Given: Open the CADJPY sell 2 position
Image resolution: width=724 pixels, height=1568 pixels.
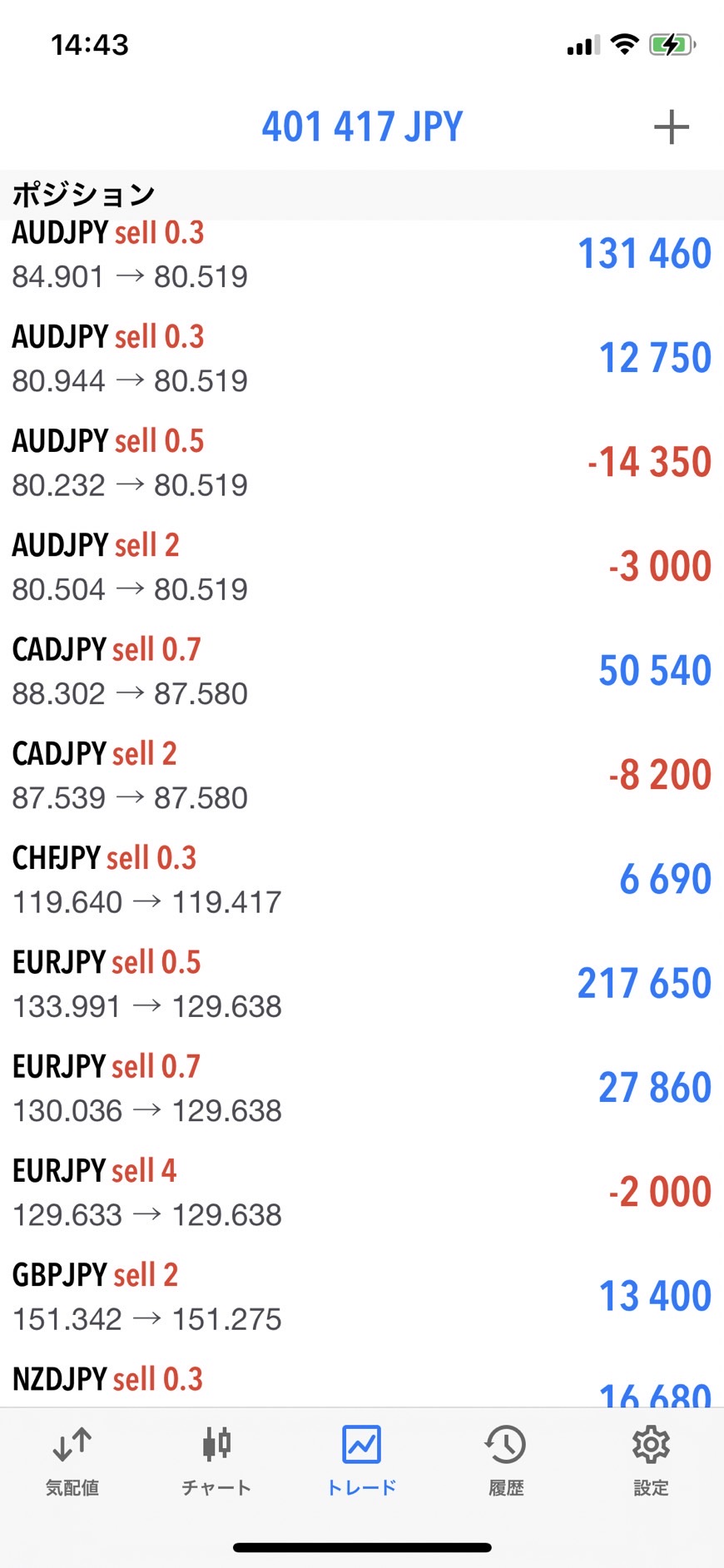Looking at the screenshot, I should point(361,775).
